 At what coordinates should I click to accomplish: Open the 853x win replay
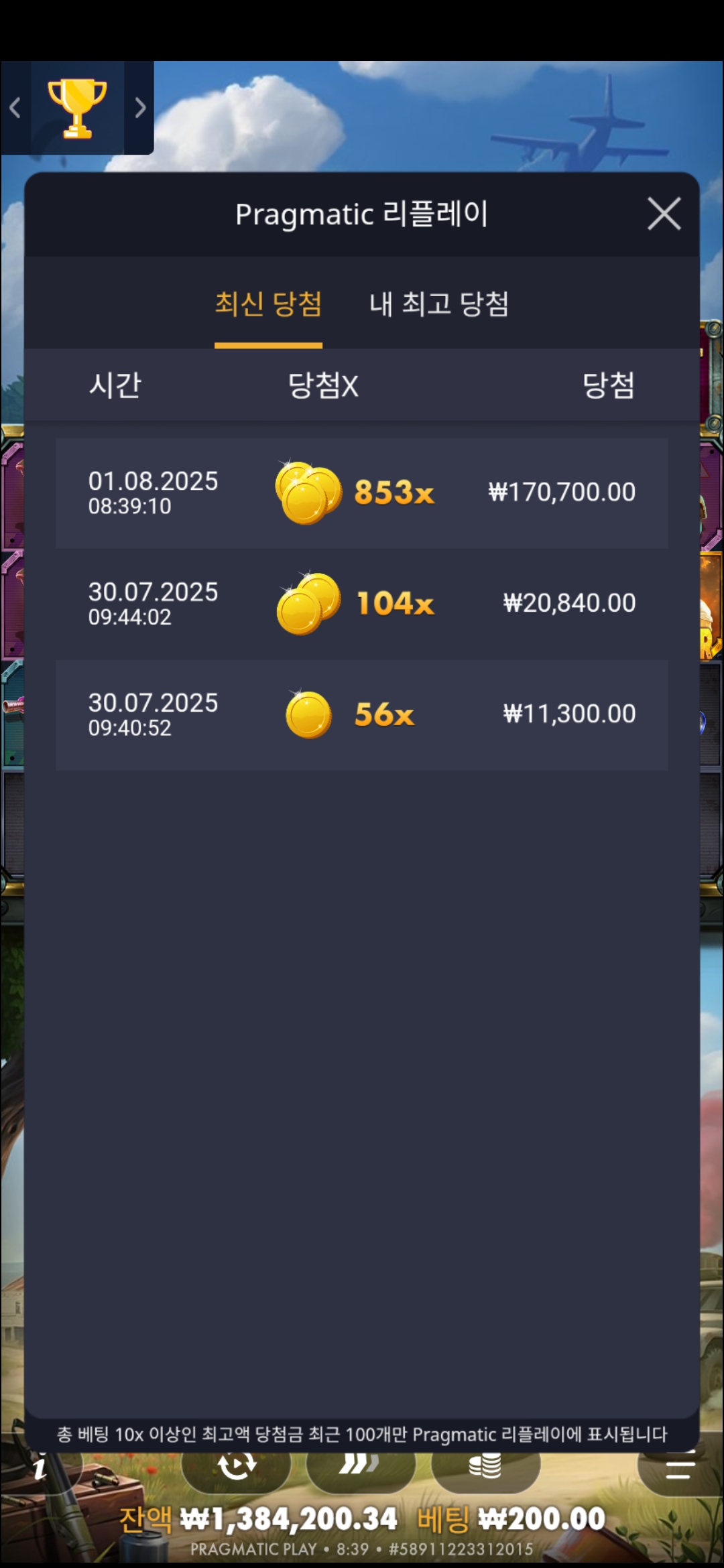[362, 493]
